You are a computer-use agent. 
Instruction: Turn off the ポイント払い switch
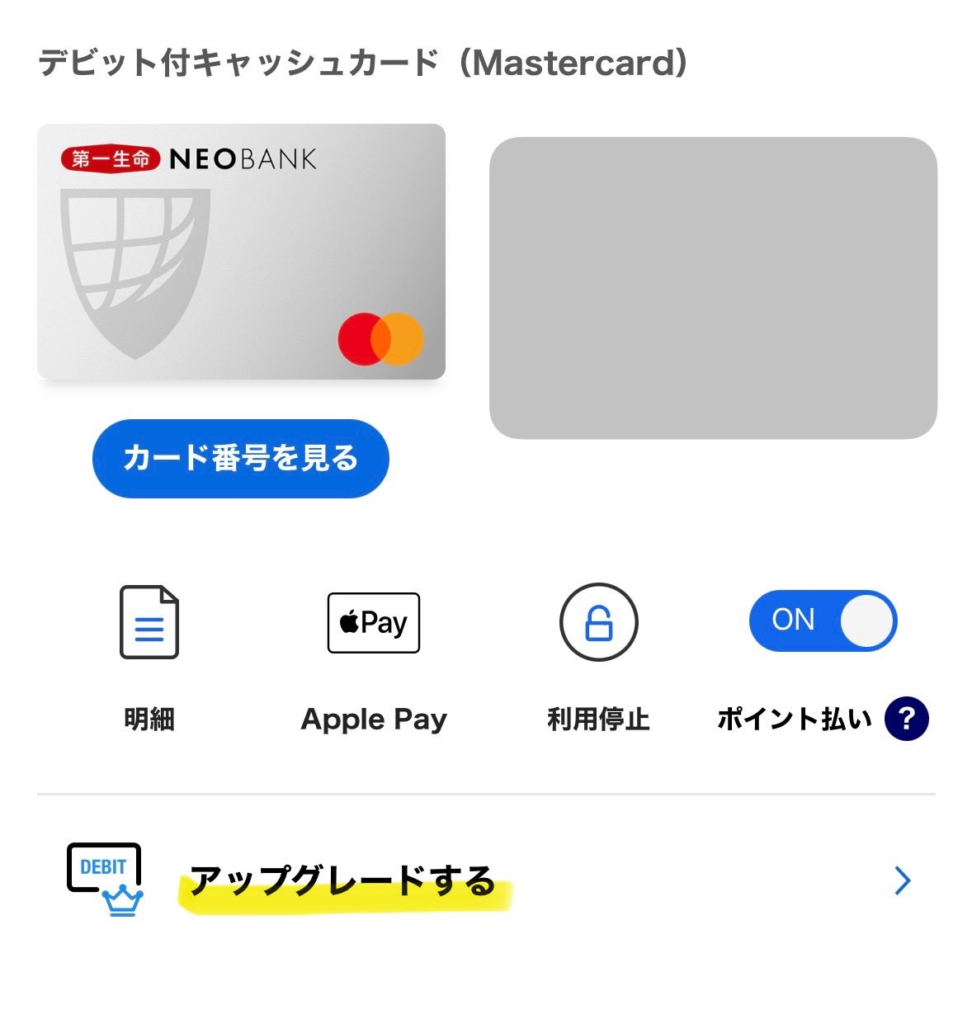[822, 621]
